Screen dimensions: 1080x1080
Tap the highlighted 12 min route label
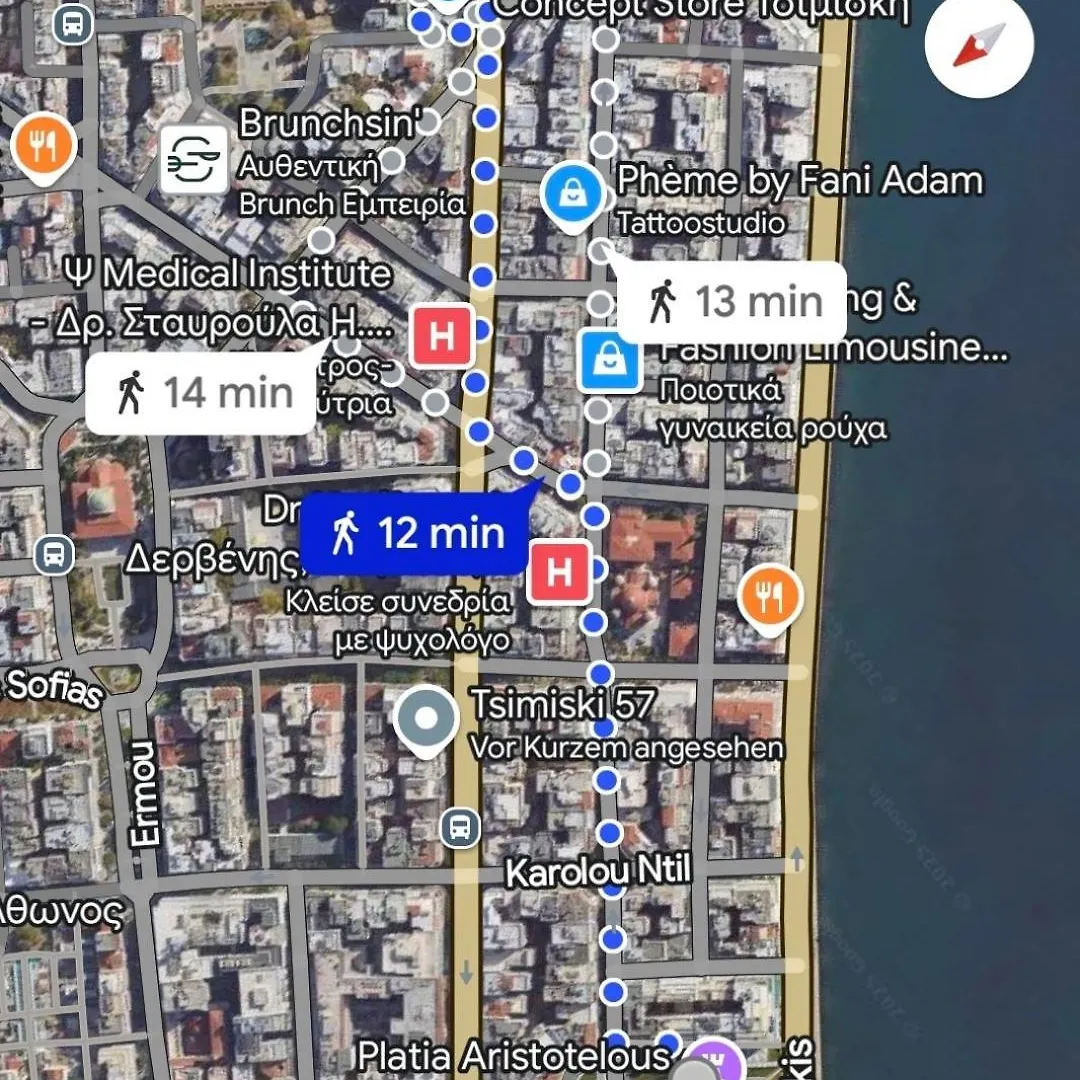(415, 535)
